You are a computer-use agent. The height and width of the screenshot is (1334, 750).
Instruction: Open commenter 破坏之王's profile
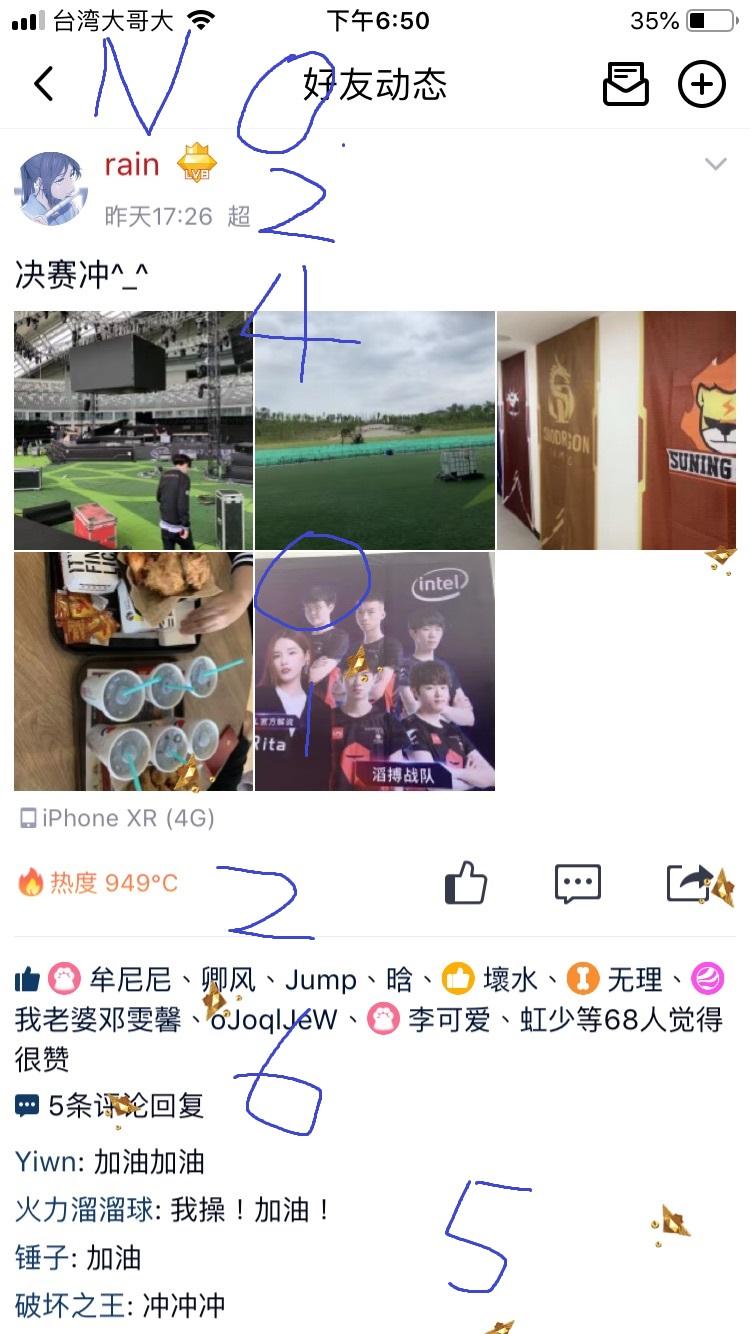click(x=70, y=1305)
